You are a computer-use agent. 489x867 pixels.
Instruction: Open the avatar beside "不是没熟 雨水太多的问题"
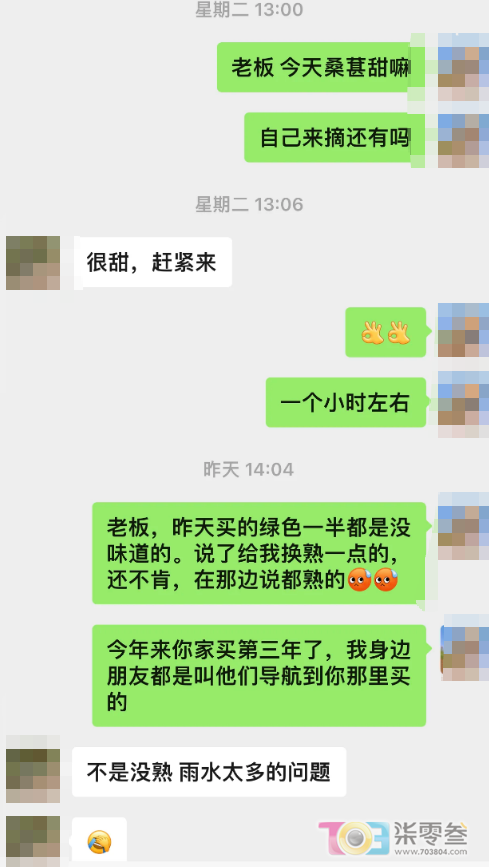point(33,775)
